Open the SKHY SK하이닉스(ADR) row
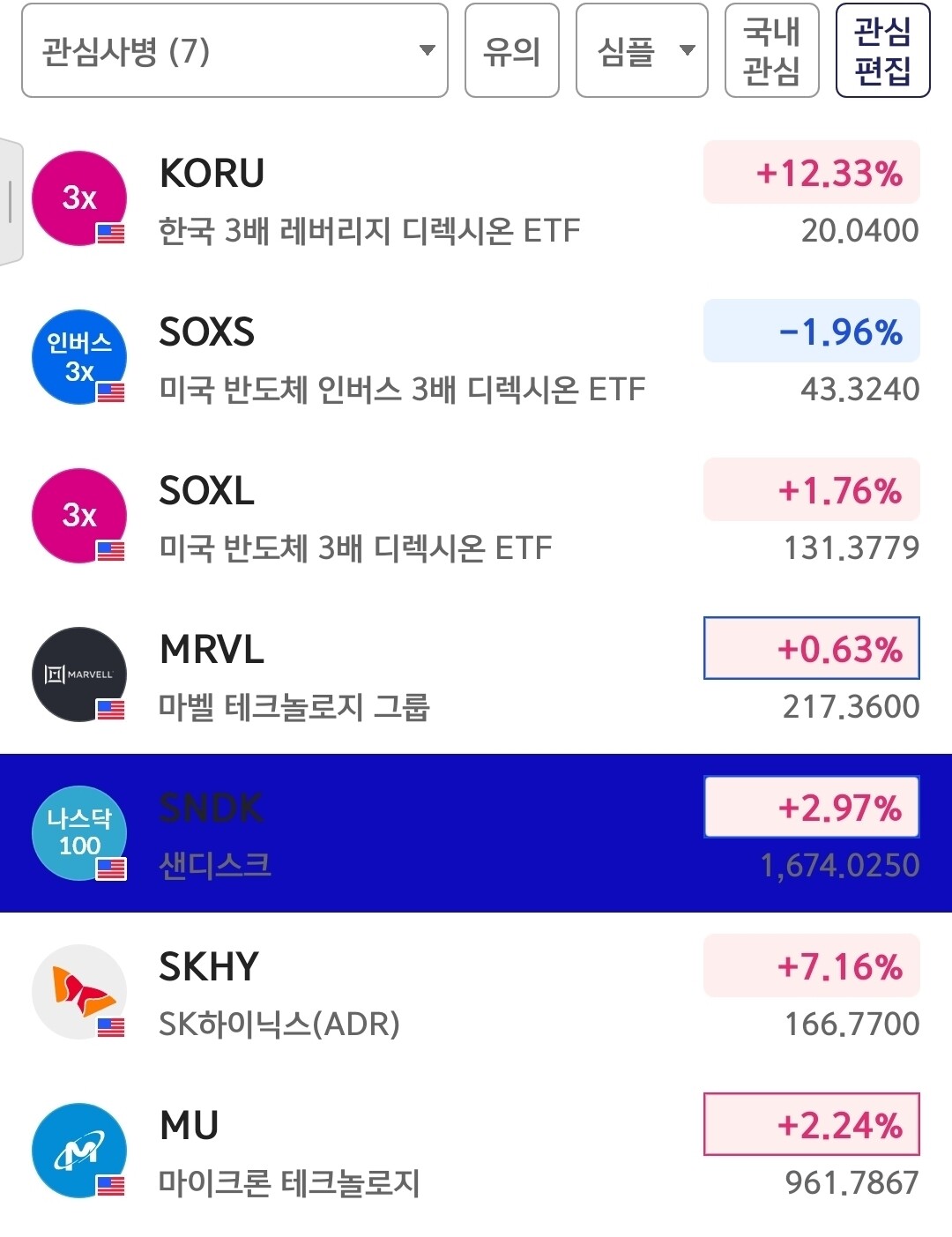 point(476,992)
